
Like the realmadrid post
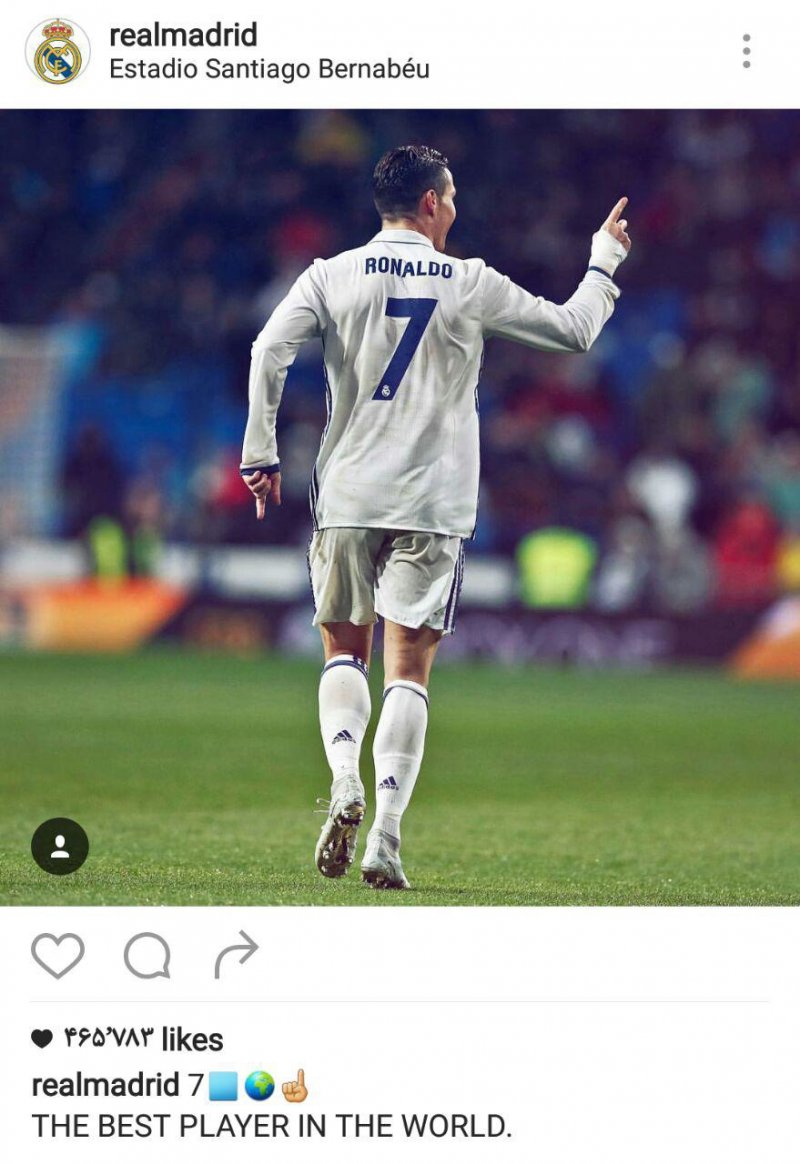57,955
